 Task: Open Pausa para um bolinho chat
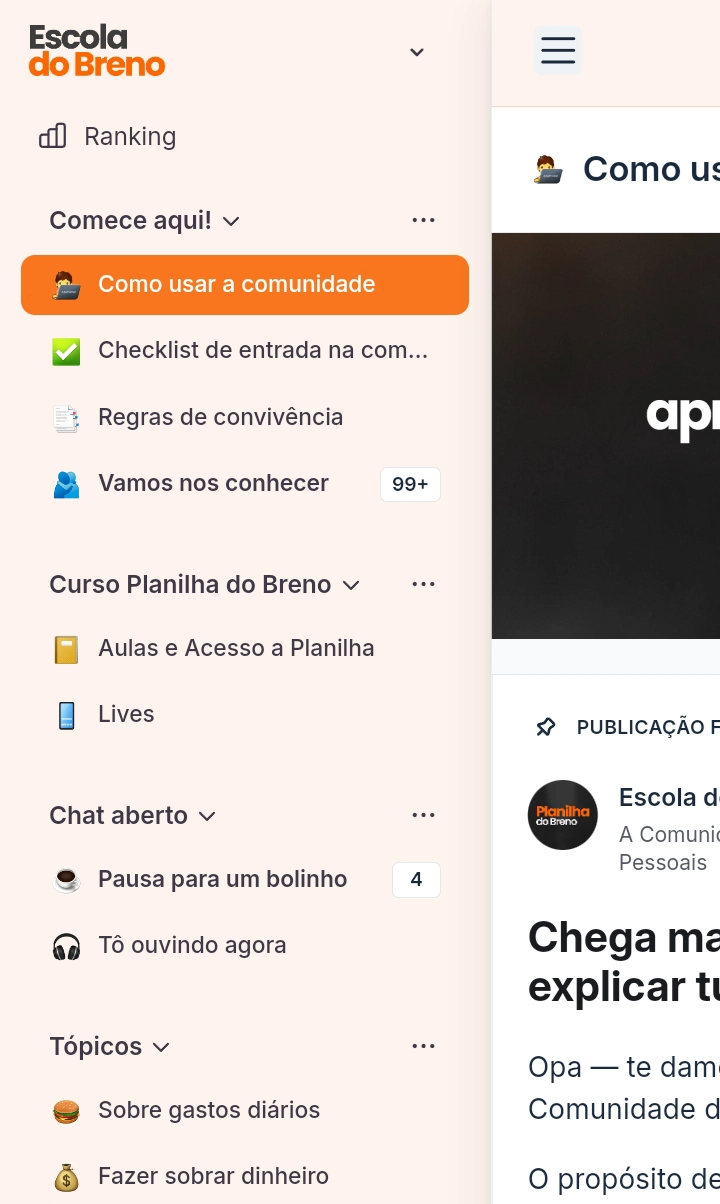click(222, 879)
